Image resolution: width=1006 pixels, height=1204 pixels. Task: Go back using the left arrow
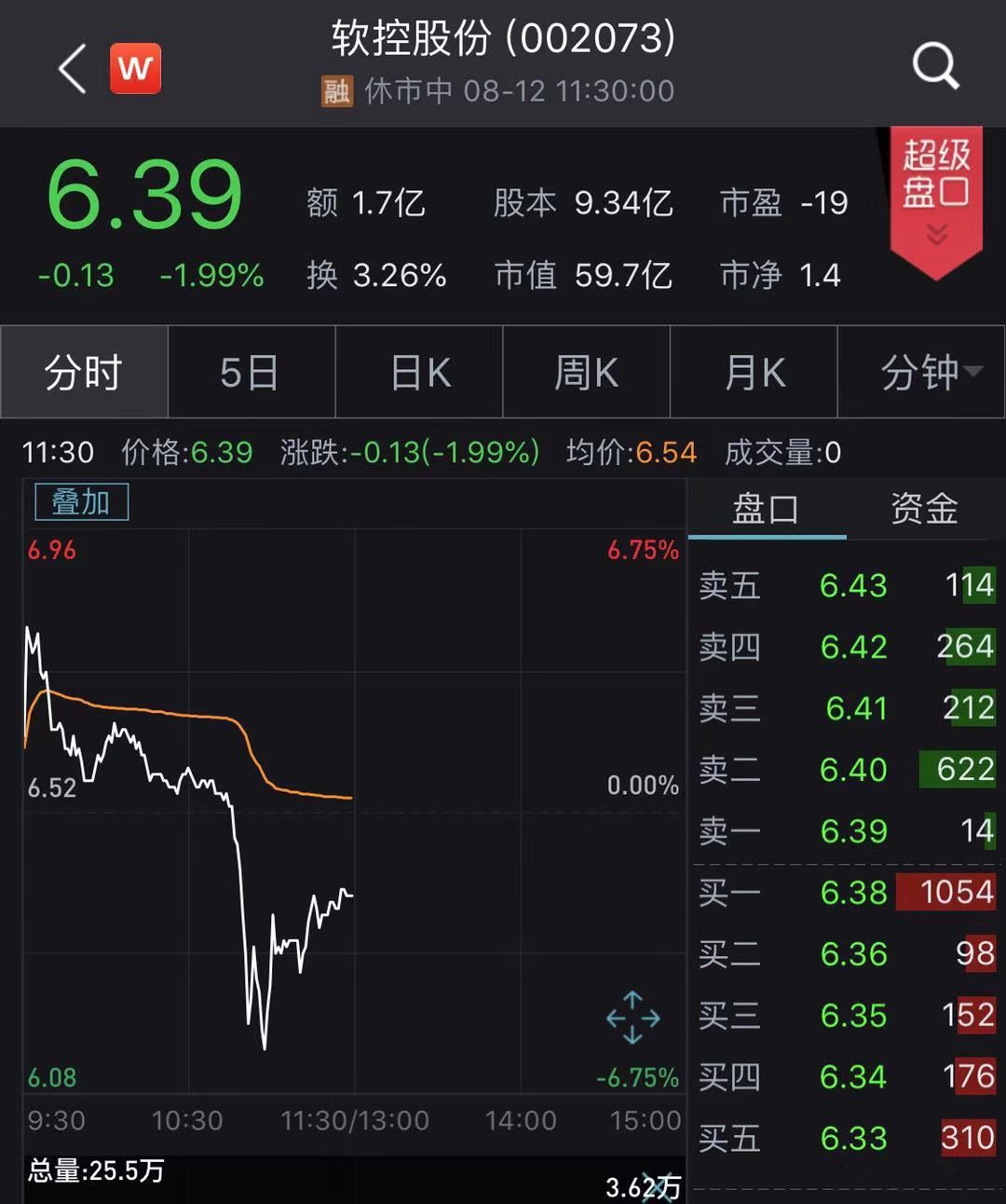(x=73, y=69)
